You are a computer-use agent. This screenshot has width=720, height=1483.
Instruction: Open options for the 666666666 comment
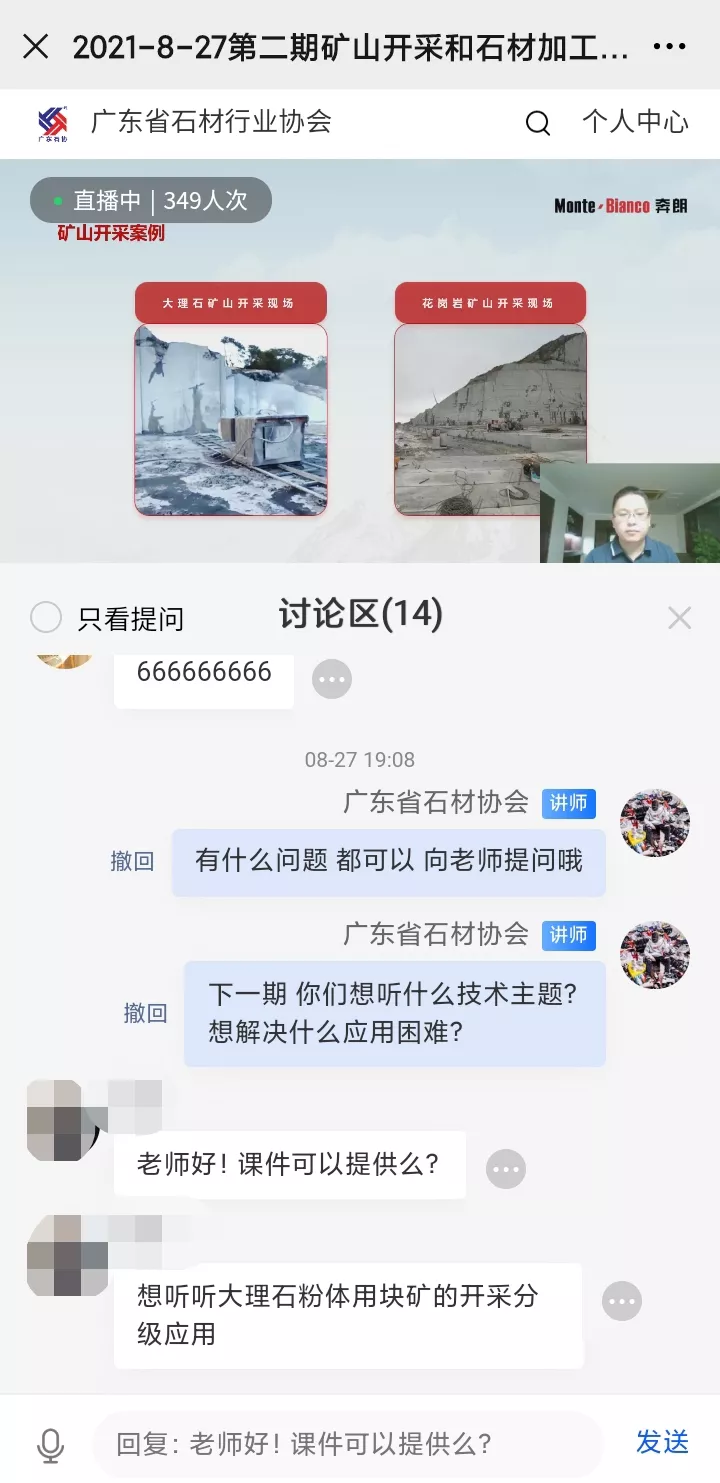click(x=332, y=679)
